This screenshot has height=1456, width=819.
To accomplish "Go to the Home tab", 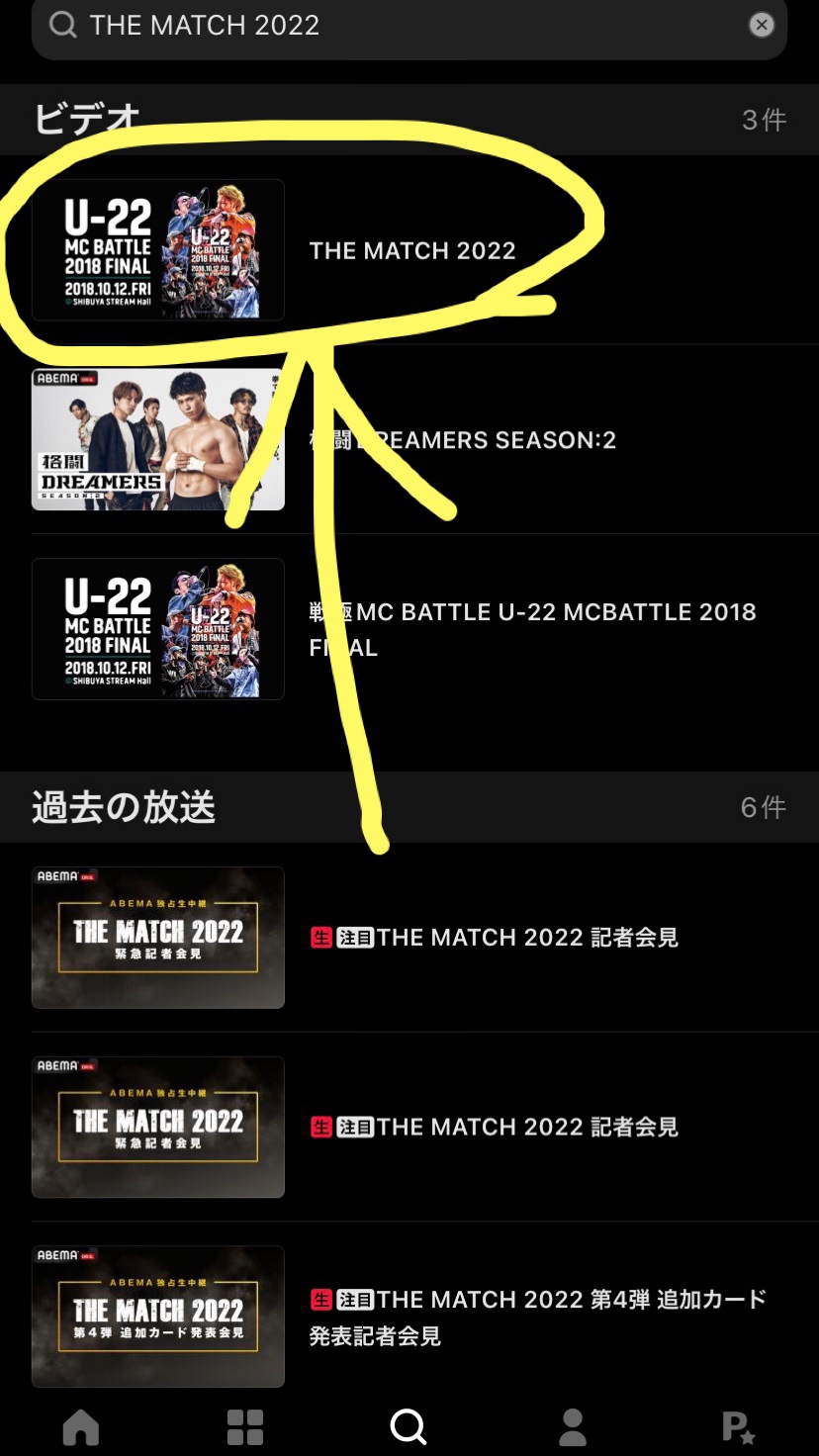I will (x=81, y=1427).
